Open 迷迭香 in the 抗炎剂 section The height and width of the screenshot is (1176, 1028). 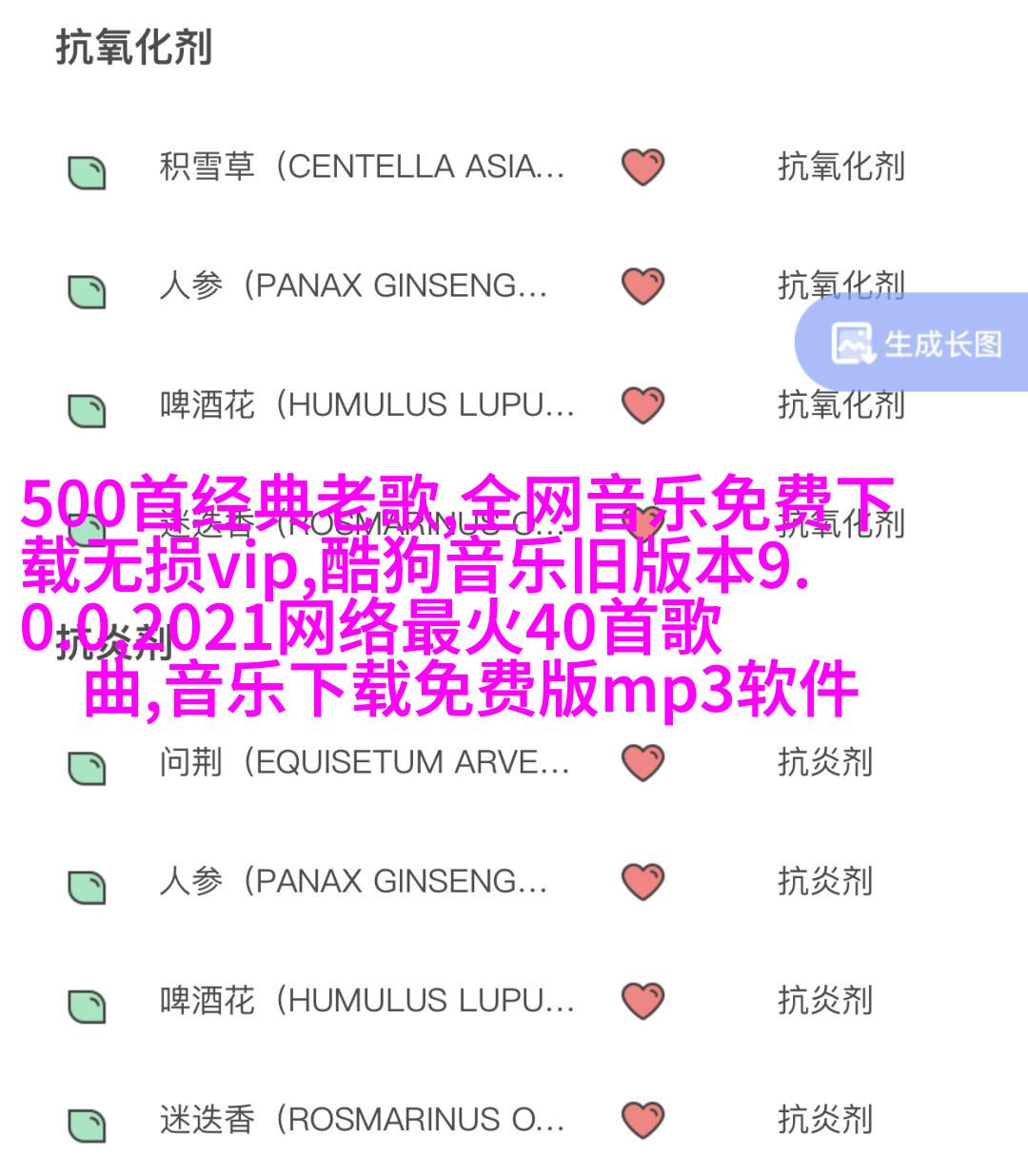pyautogui.click(x=362, y=1120)
